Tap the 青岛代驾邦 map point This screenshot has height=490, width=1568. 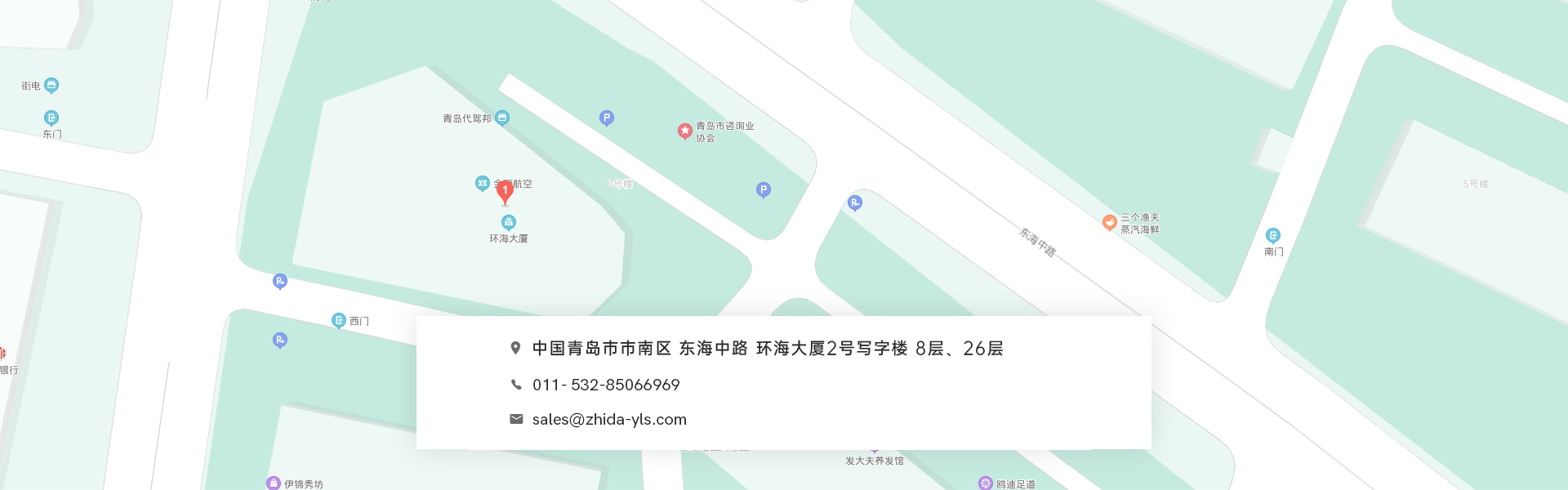[x=502, y=118]
